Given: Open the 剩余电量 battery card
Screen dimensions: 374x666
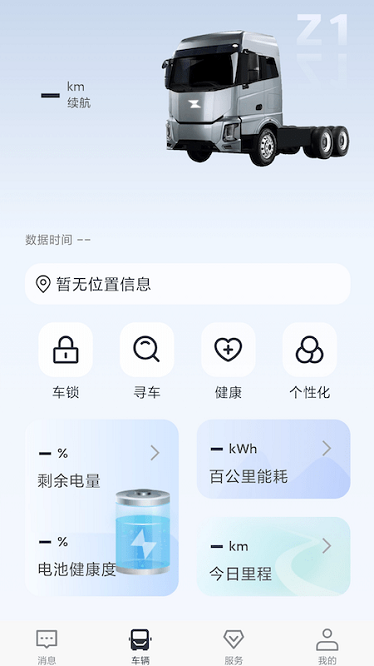Looking at the screenshot, I should pyautogui.click(x=102, y=508).
